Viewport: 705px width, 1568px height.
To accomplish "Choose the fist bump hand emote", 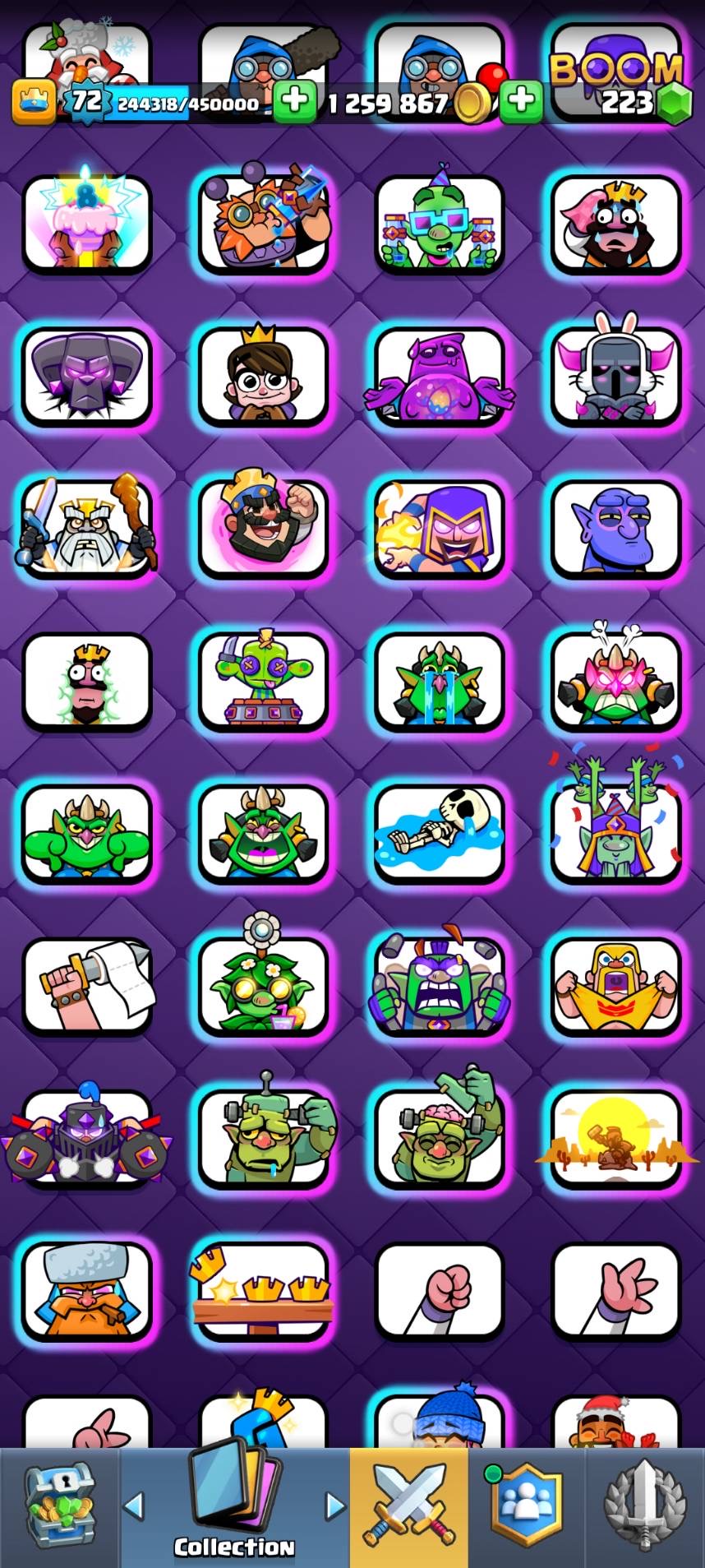I will coord(440,1291).
